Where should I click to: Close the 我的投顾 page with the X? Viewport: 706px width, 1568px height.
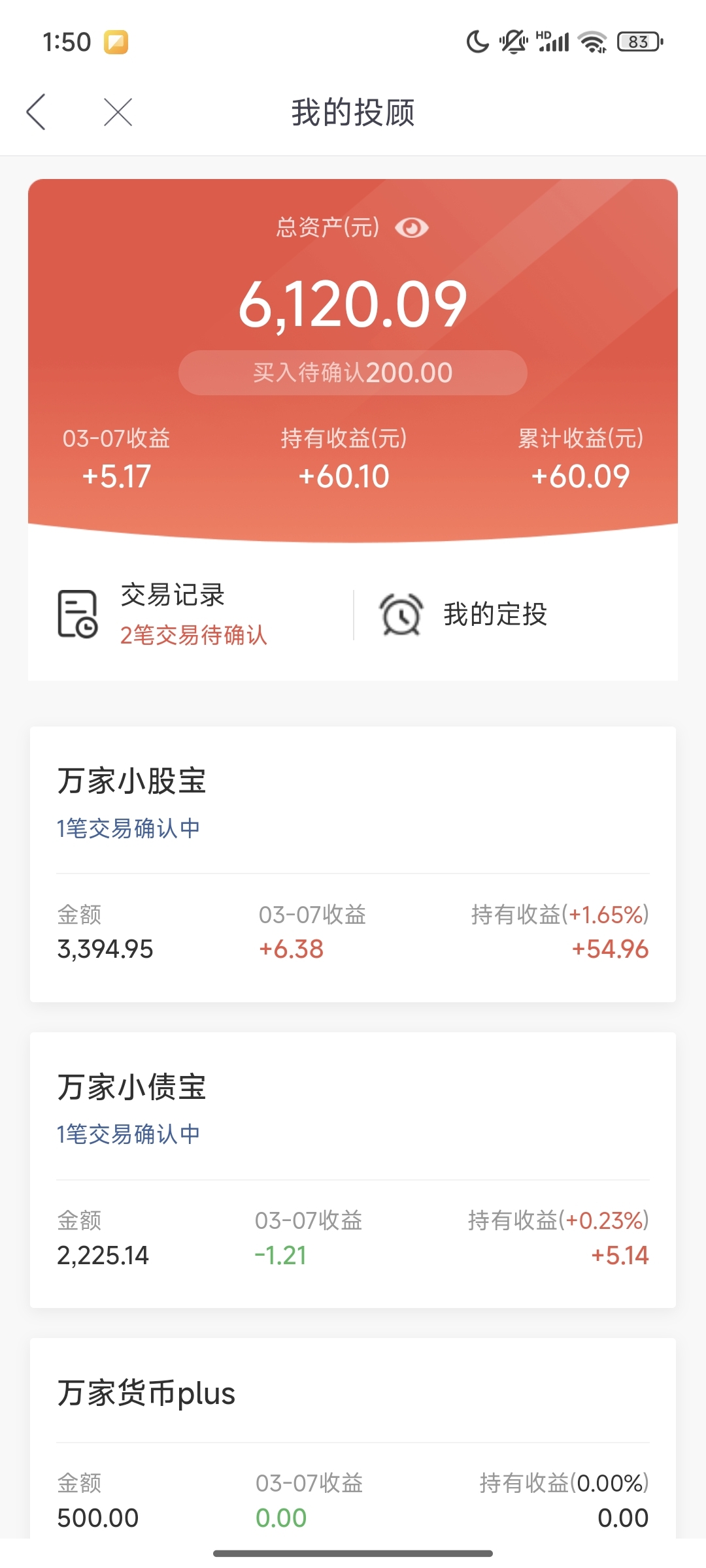pos(118,112)
